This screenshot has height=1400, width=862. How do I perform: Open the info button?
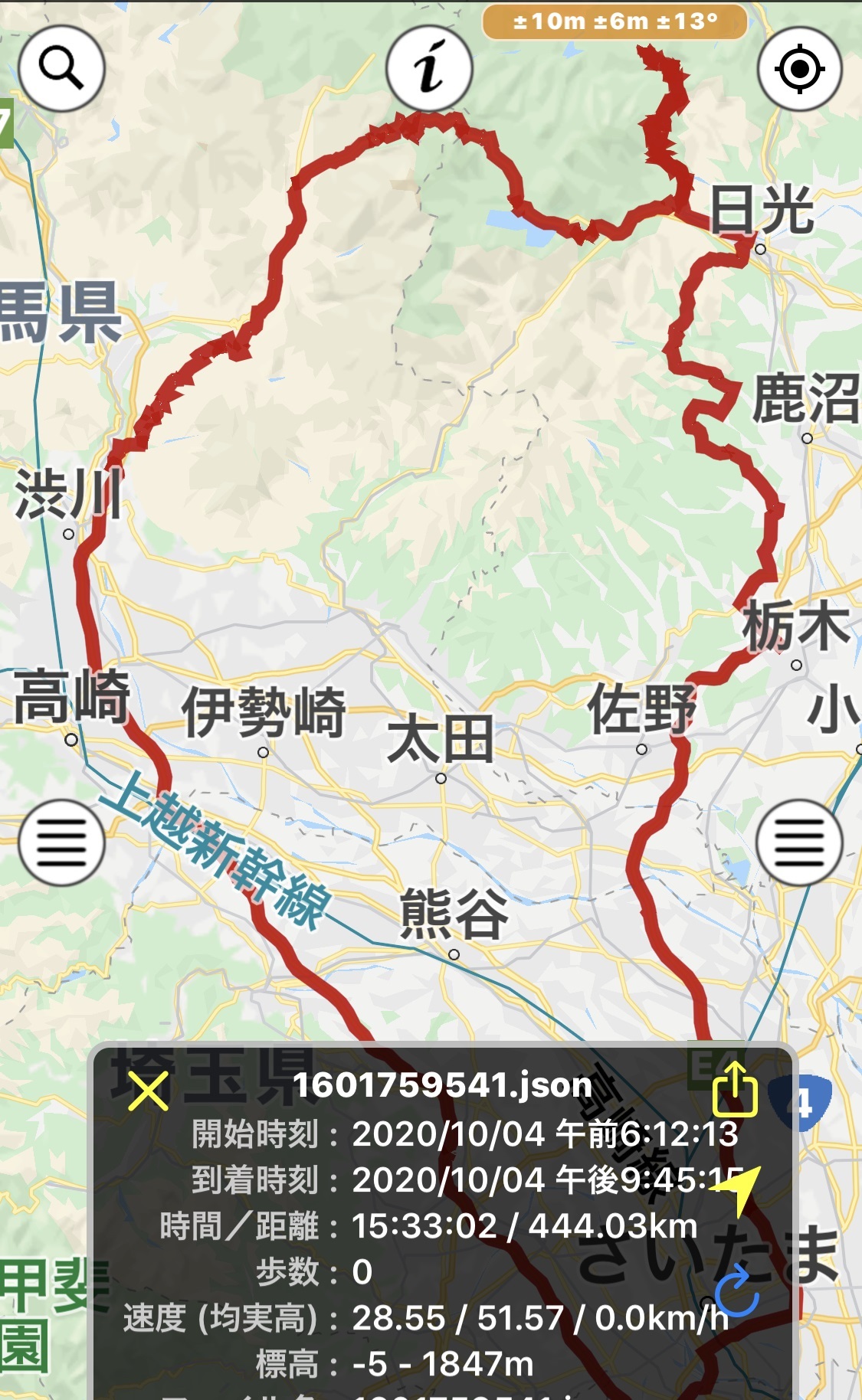[x=429, y=69]
